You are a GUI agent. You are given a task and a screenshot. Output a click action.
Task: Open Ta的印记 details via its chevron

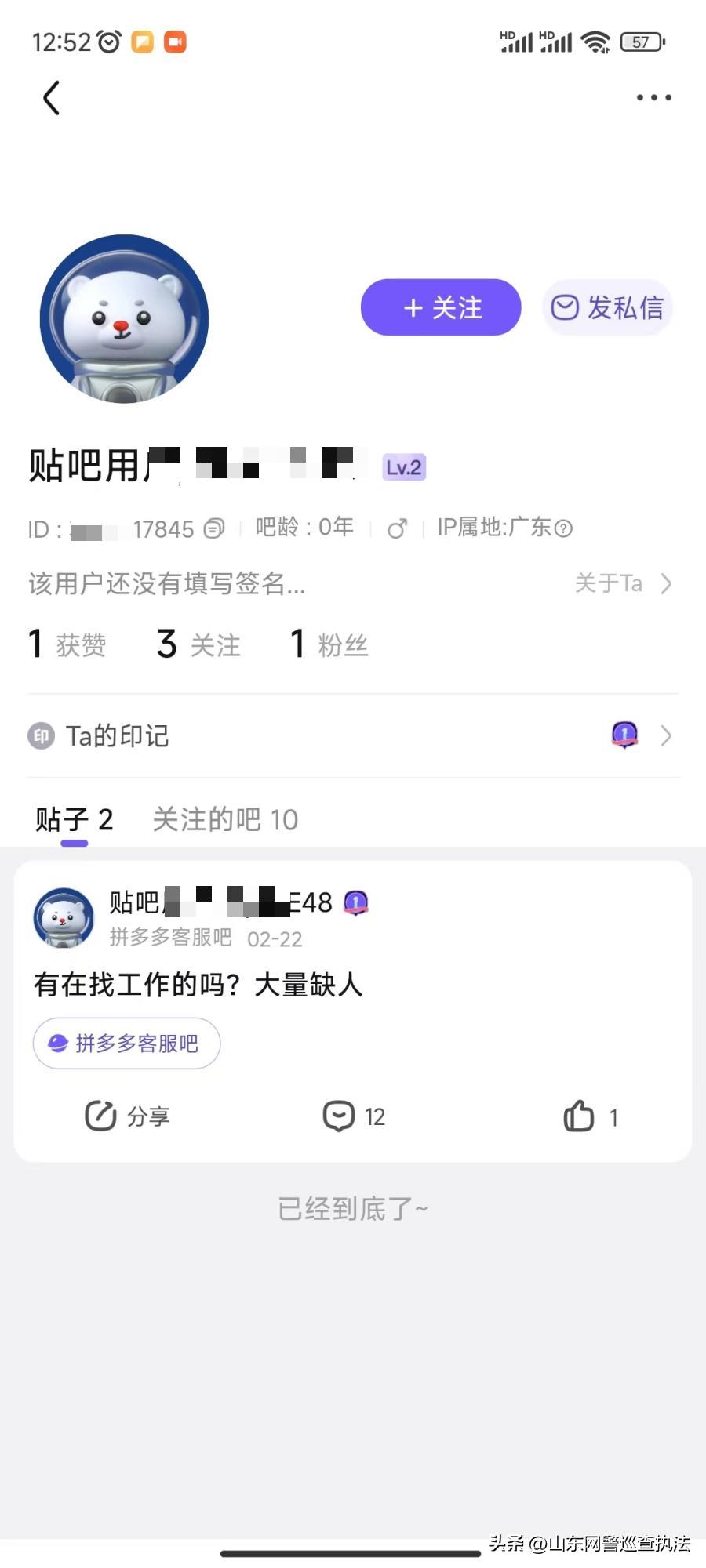(666, 735)
